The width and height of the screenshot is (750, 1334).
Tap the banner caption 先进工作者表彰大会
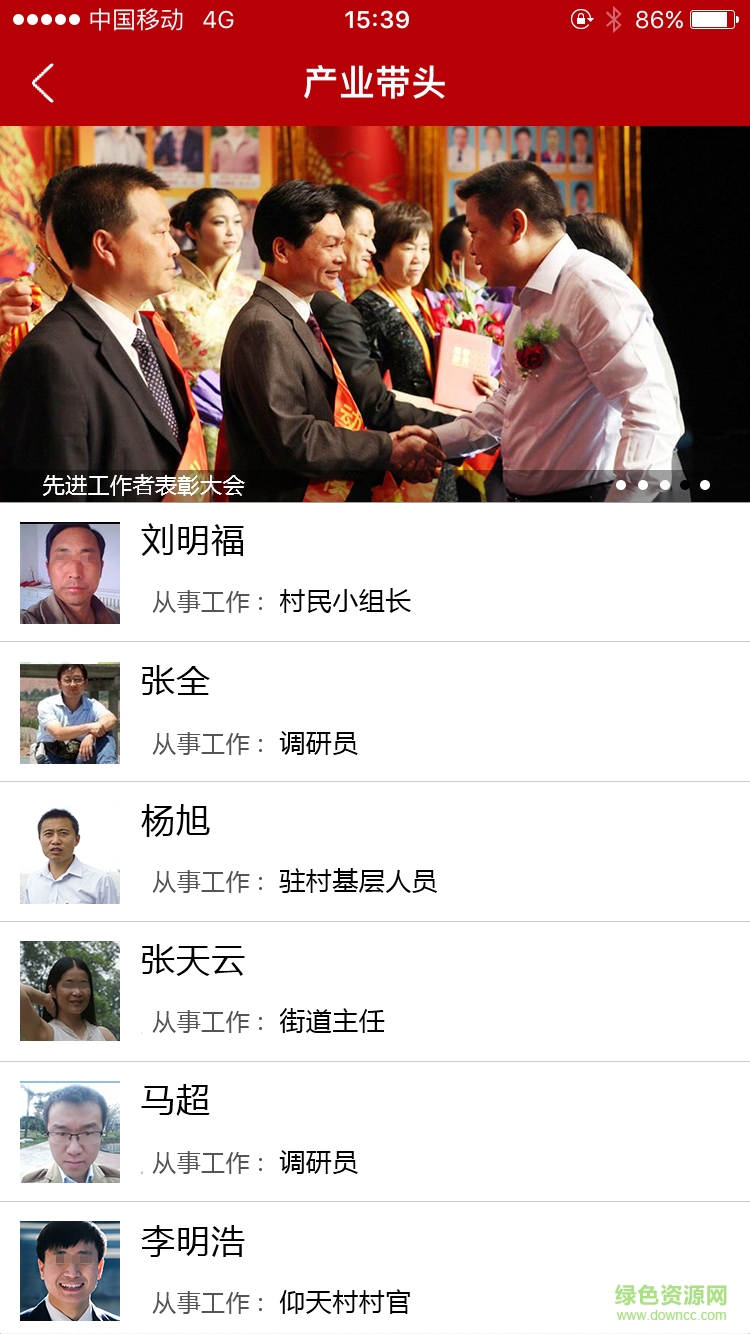[x=140, y=487]
